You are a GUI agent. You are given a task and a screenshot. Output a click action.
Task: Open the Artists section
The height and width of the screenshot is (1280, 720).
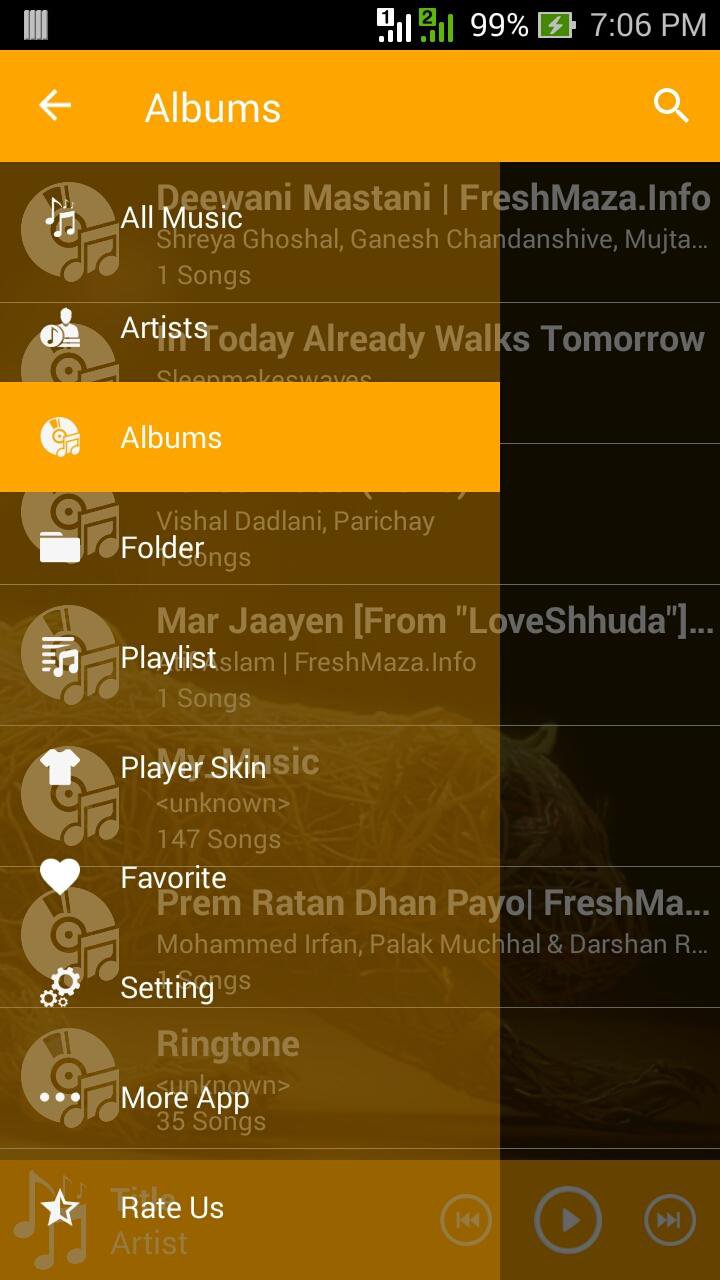(x=164, y=328)
